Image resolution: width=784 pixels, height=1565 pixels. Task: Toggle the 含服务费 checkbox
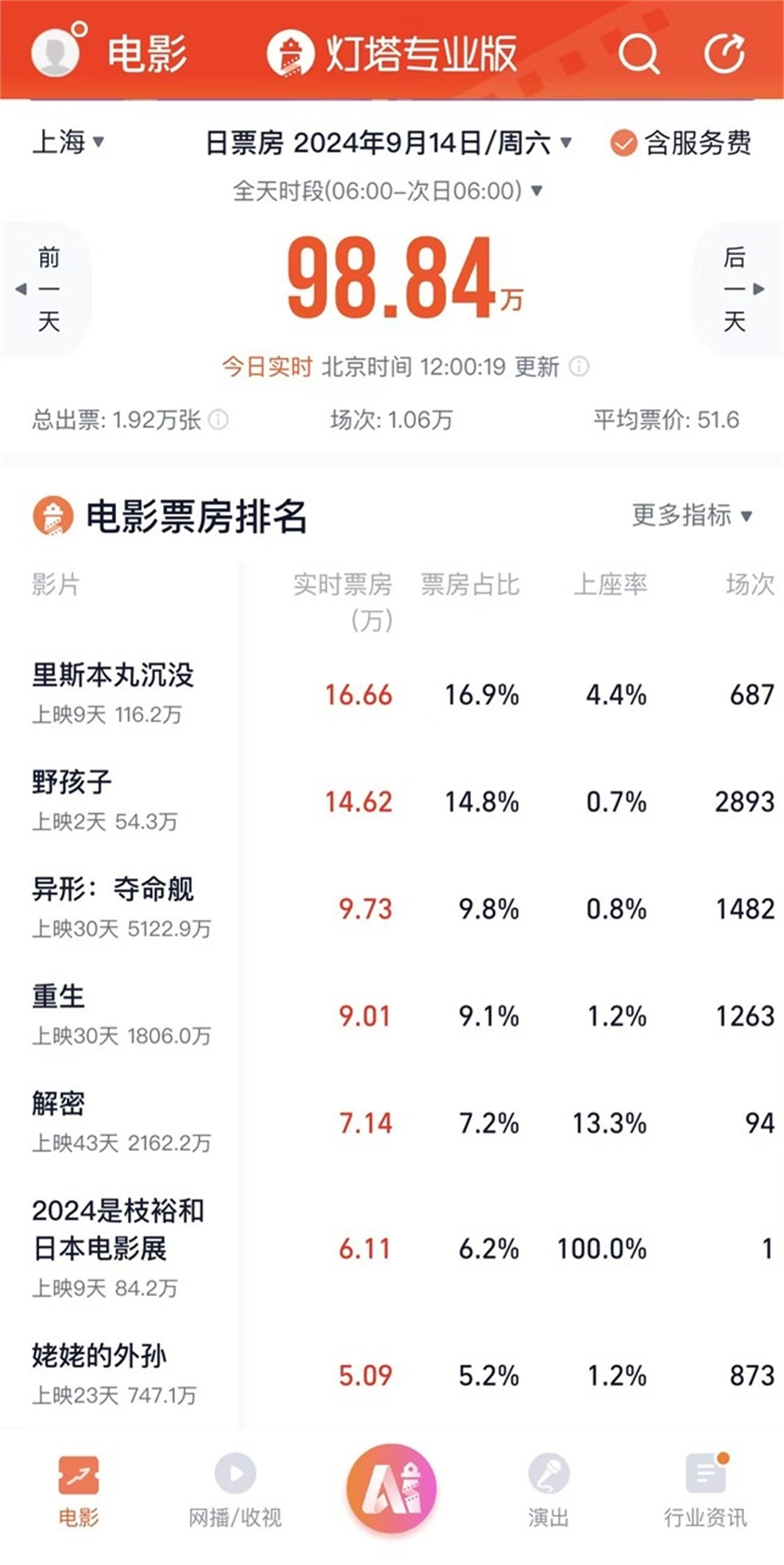point(681,143)
